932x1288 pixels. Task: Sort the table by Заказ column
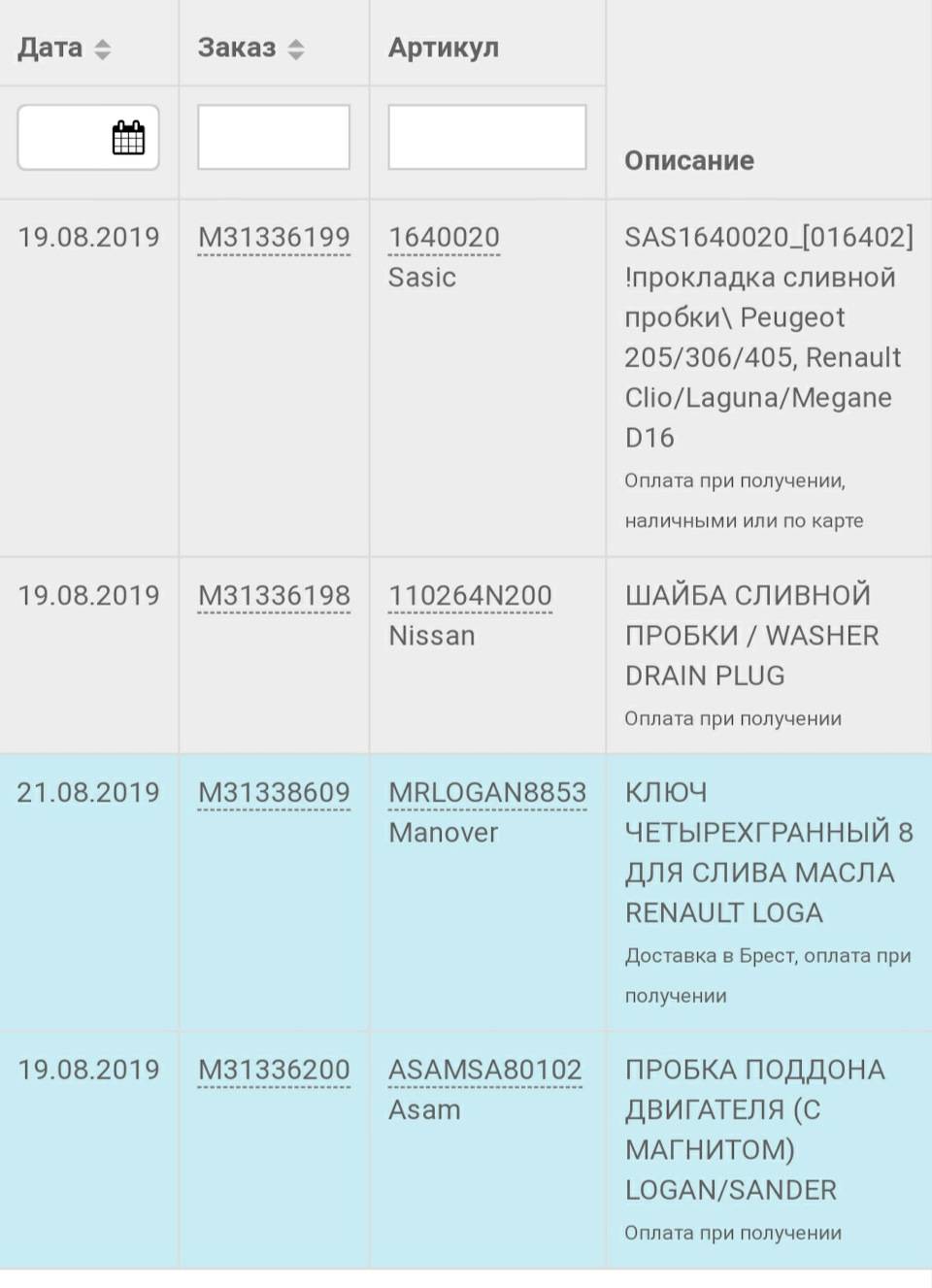(x=296, y=49)
